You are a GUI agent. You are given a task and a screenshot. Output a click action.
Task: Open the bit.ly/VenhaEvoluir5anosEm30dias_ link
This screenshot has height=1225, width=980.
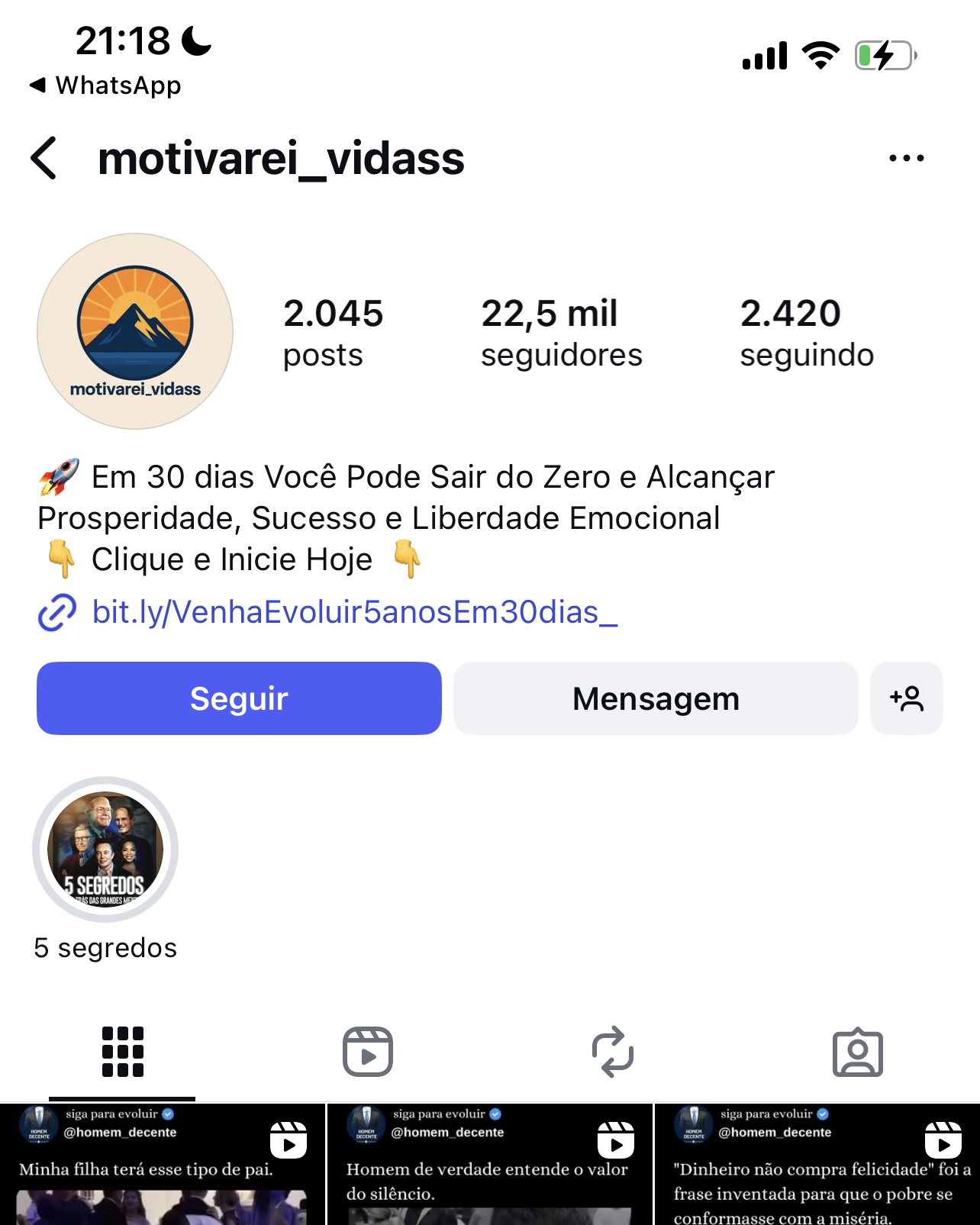point(354,612)
